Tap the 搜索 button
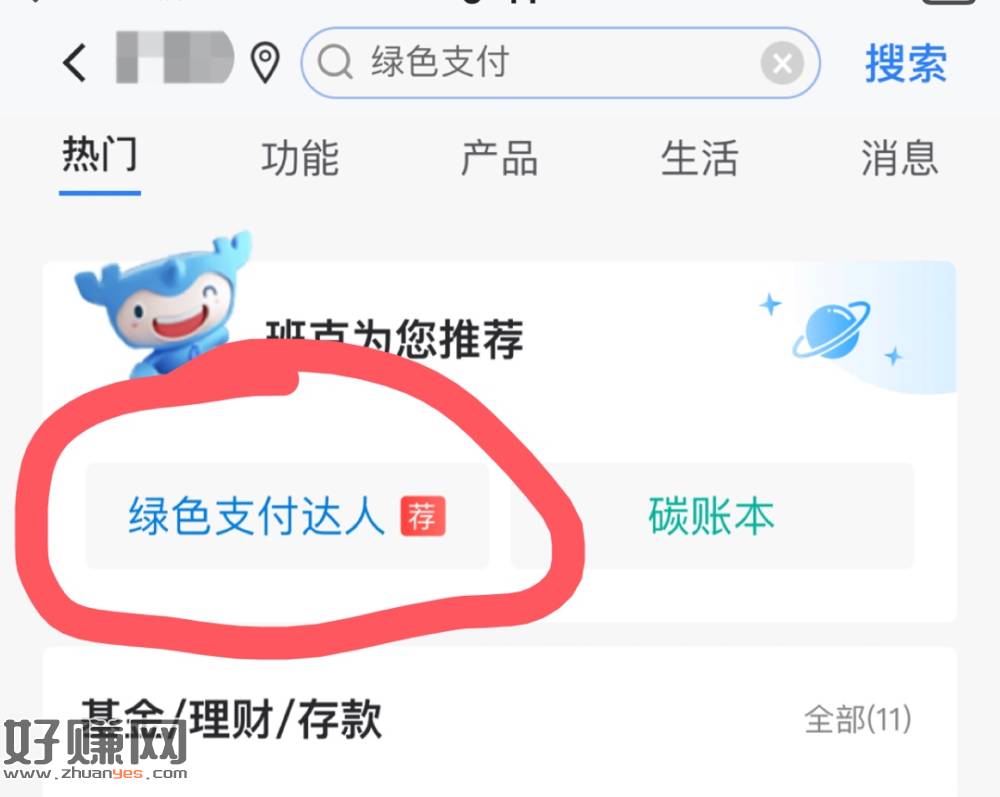The height and width of the screenshot is (797, 1000). (905, 64)
